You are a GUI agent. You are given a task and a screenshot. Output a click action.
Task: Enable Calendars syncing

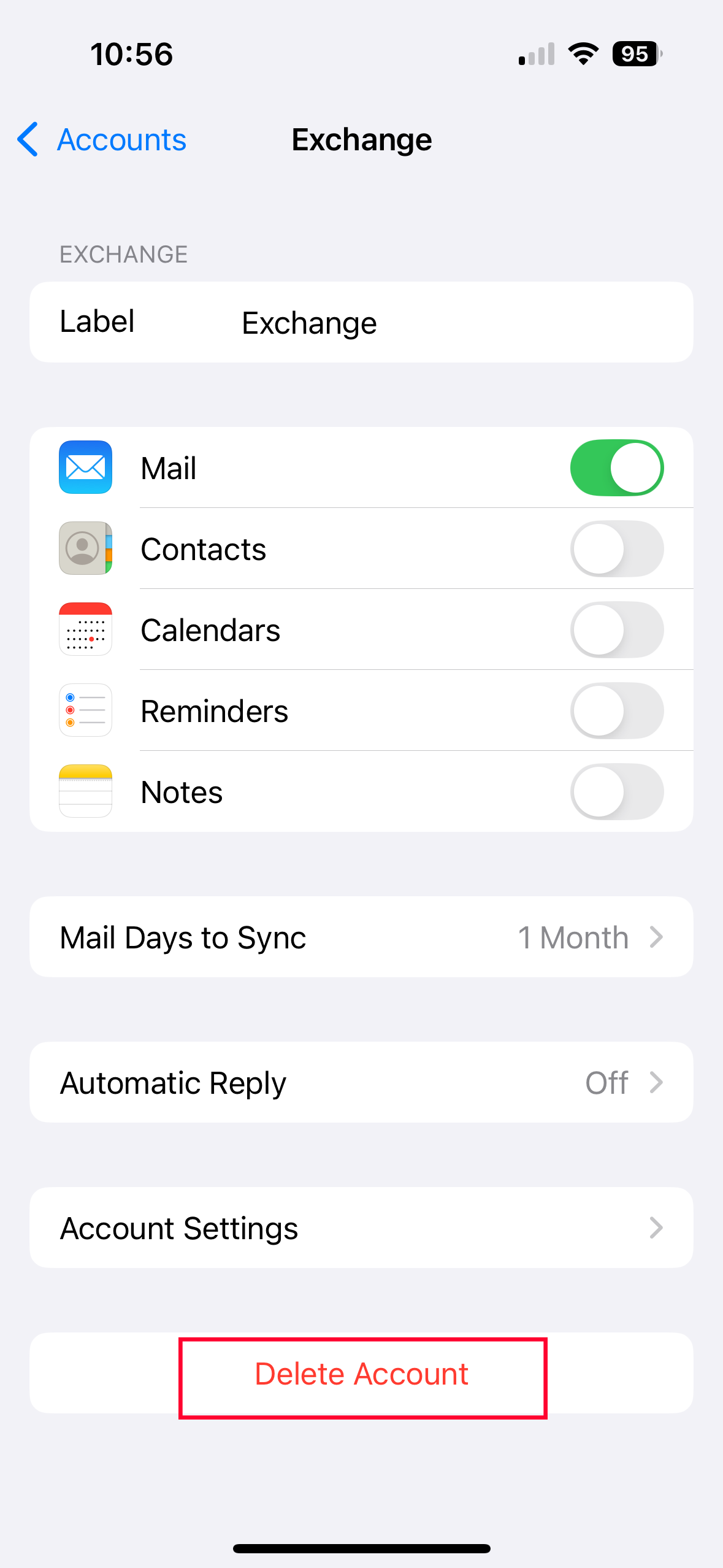coord(616,629)
